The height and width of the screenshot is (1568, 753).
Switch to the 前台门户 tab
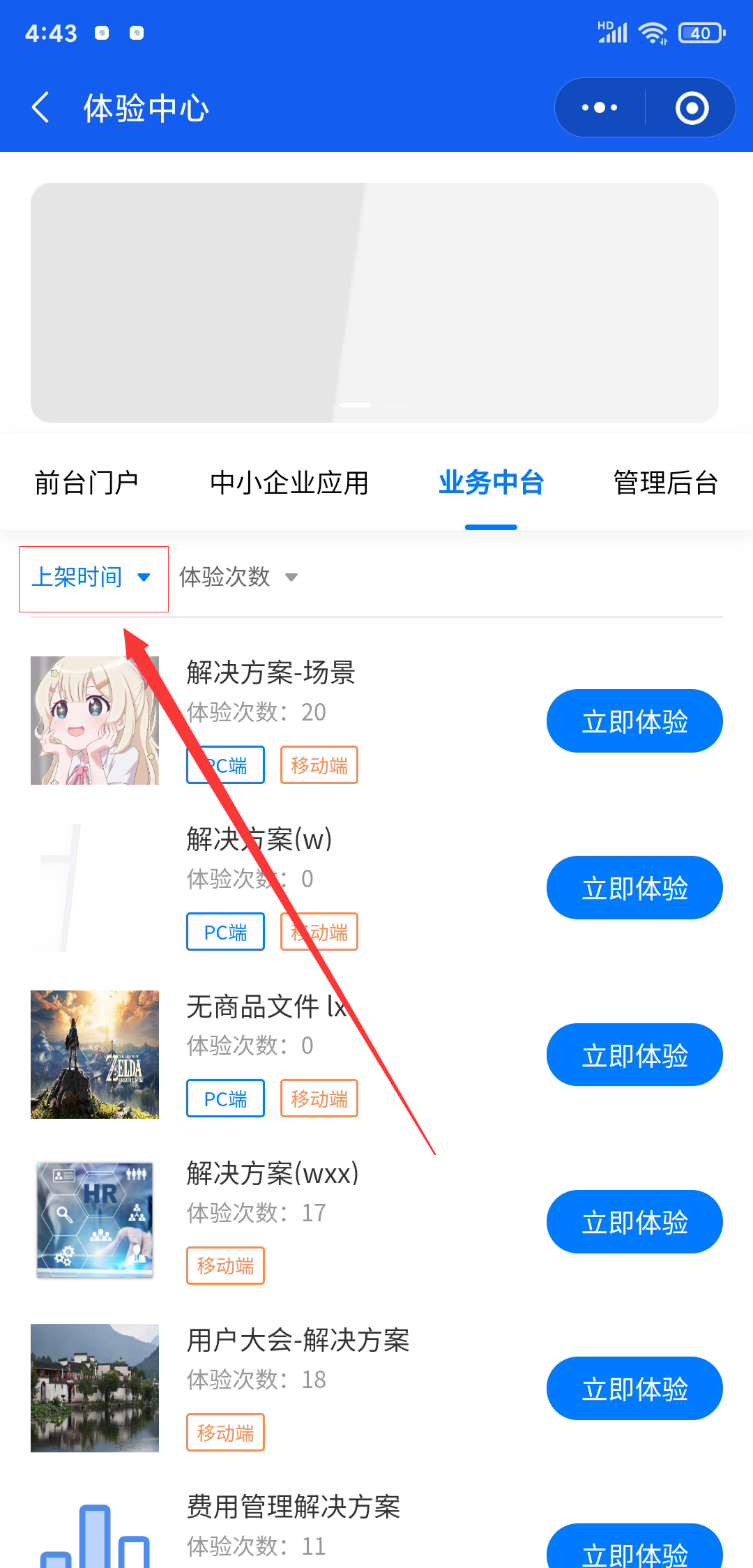(86, 483)
